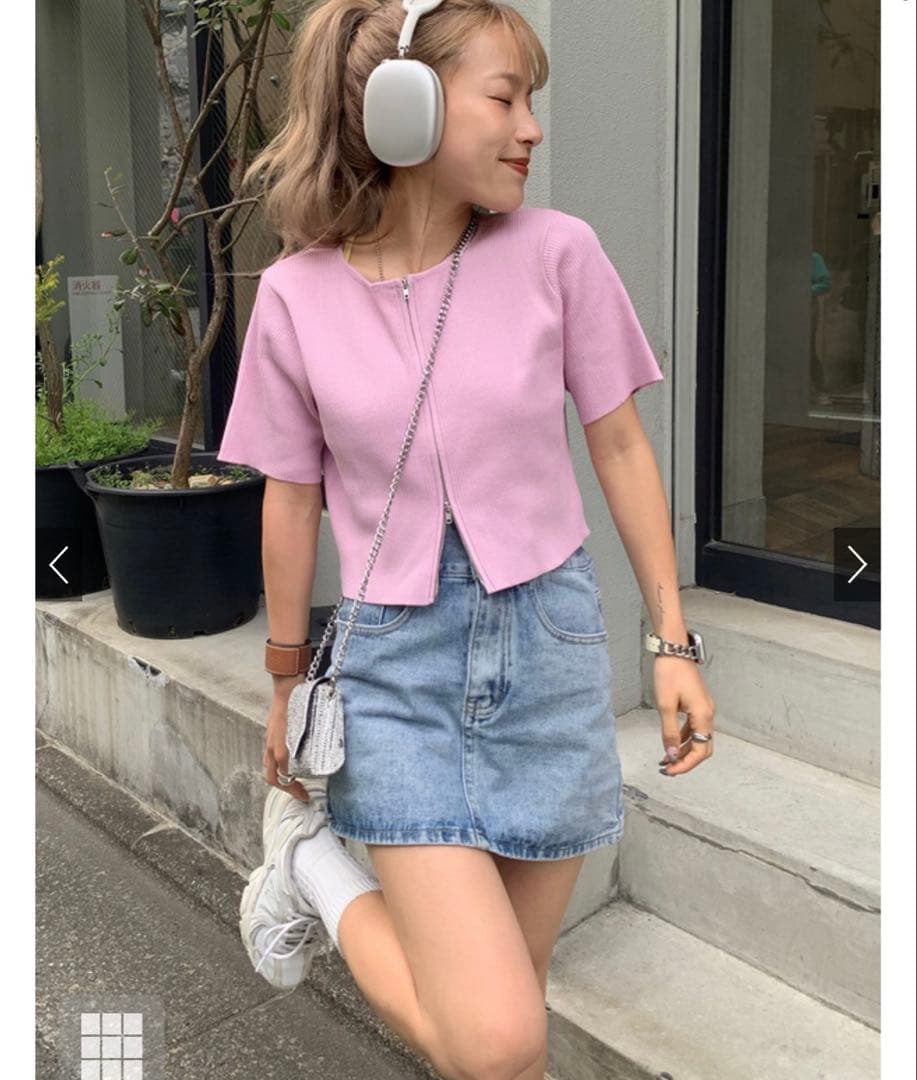This screenshot has width=917, height=1080.
Task: Show the previous product photo
Action: (x=59, y=565)
